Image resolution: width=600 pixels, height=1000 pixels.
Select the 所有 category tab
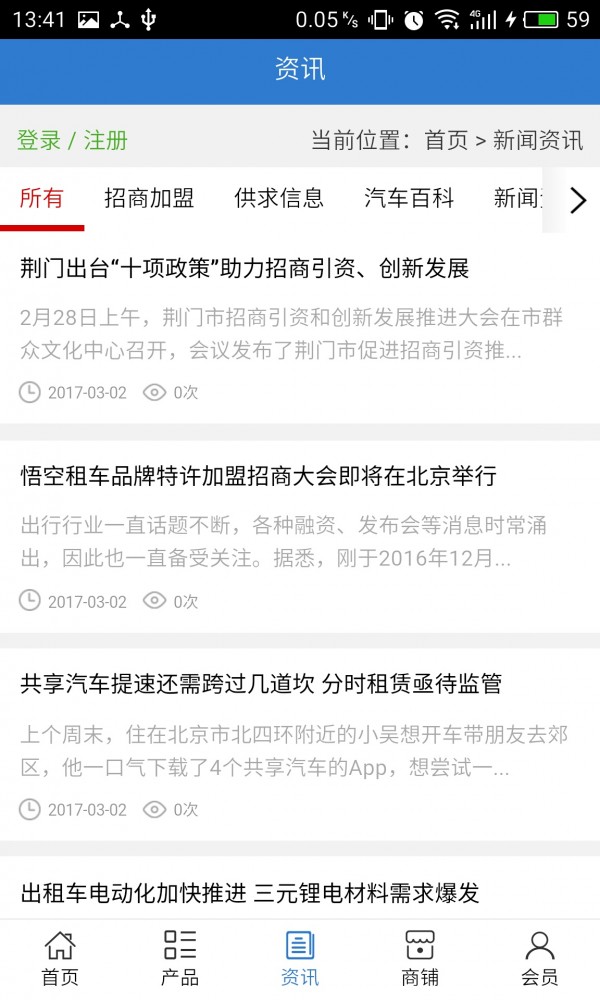(41, 198)
